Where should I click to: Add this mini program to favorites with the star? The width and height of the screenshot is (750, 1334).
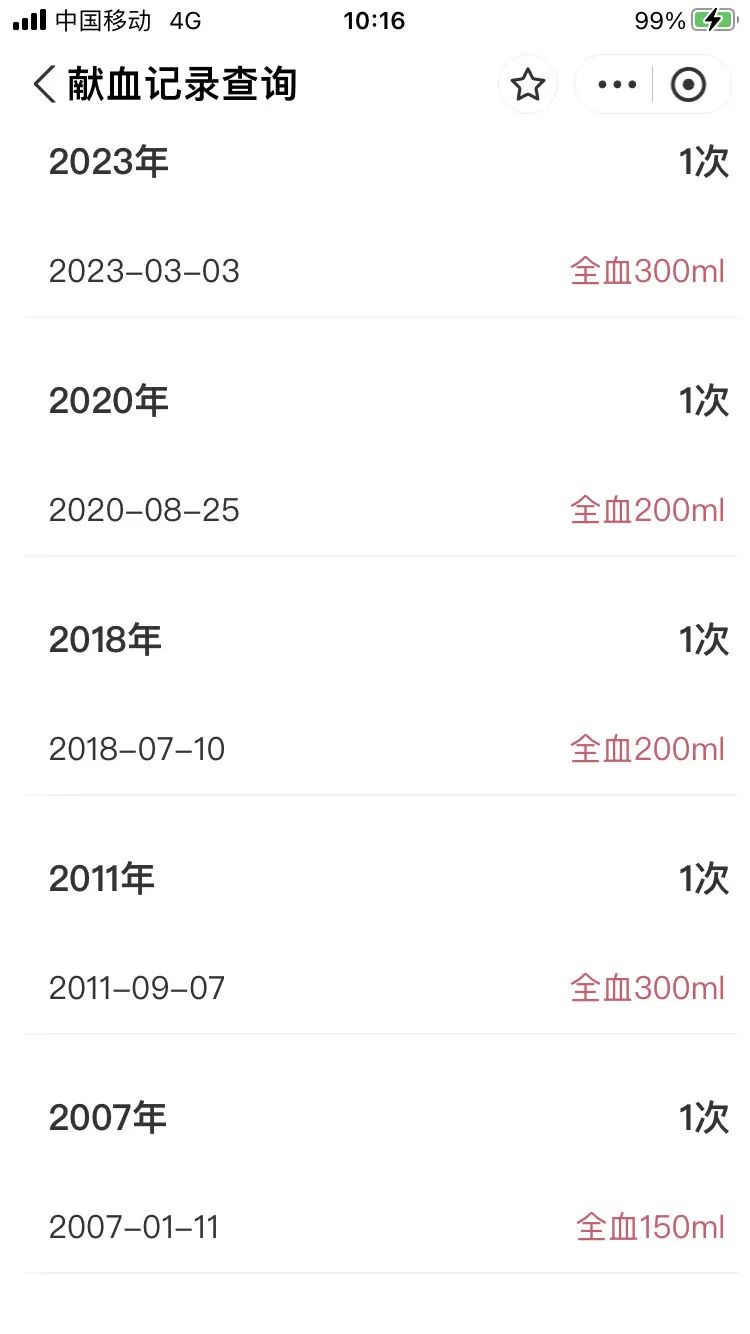pos(528,85)
